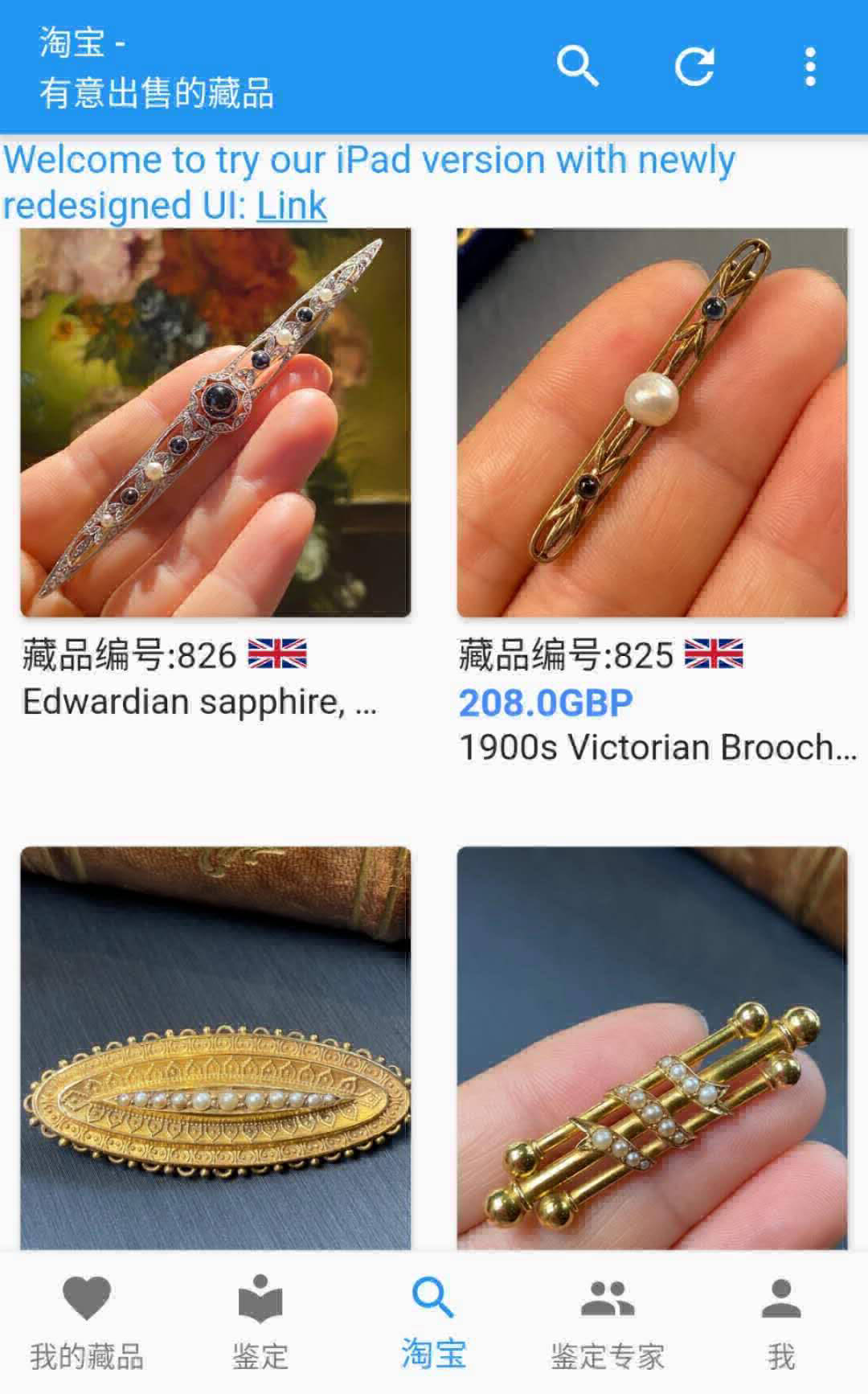Open search in the top bar

[577, 66]
